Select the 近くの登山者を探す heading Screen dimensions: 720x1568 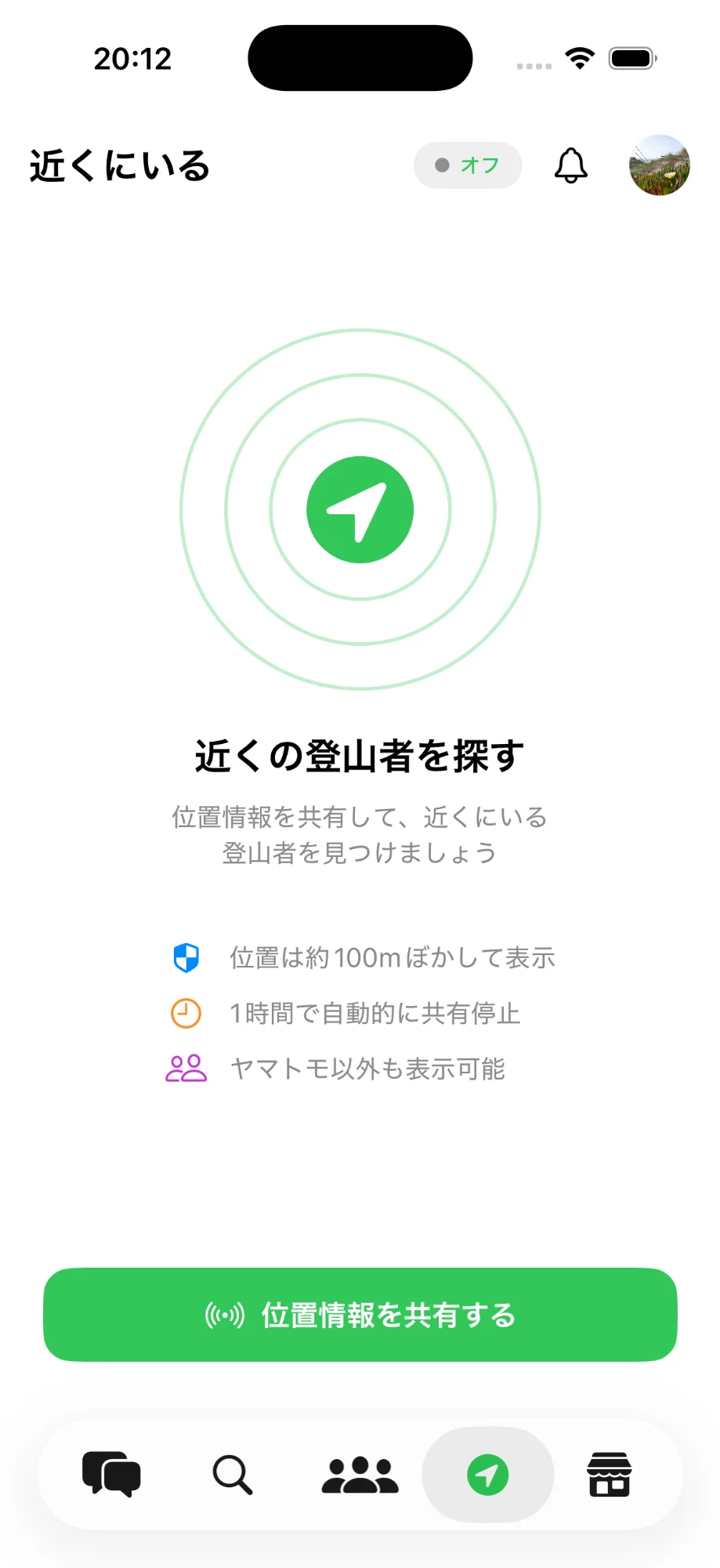[x=360, y=756]
